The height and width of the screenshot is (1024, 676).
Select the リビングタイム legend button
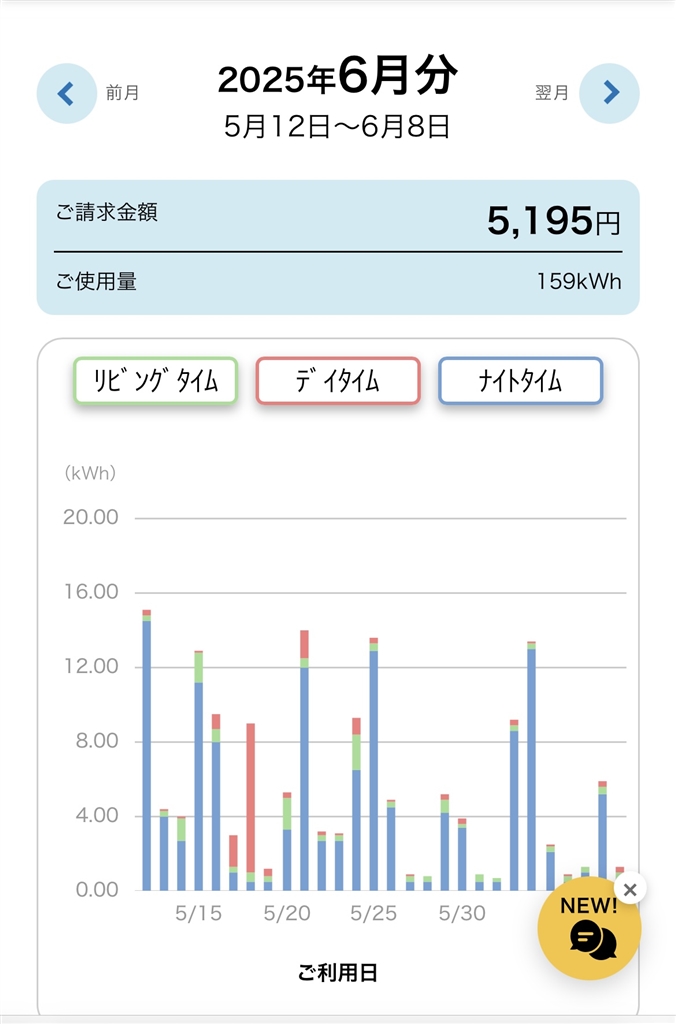click(156, 381)
